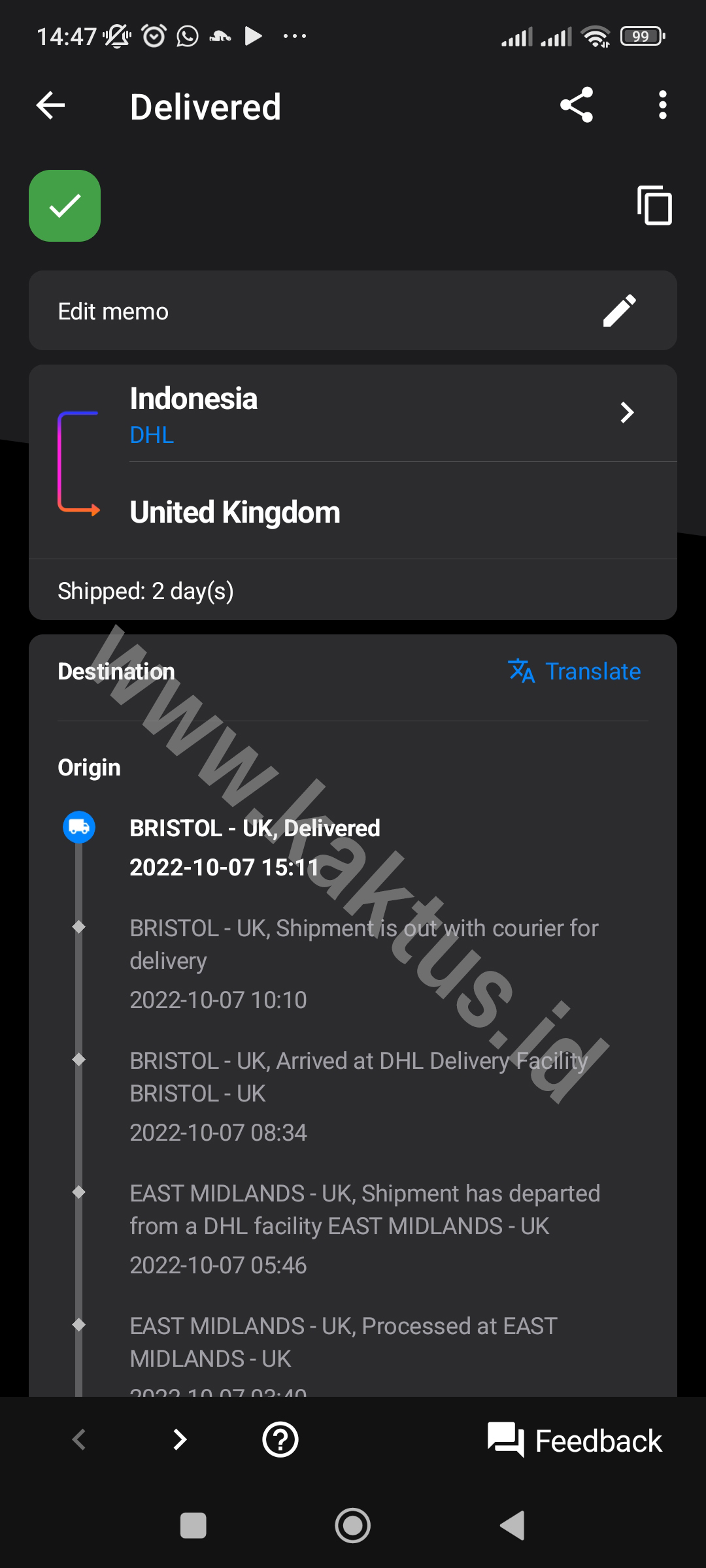
Task: Open the three-dot overflow menu
Action: tap(662, 105)
